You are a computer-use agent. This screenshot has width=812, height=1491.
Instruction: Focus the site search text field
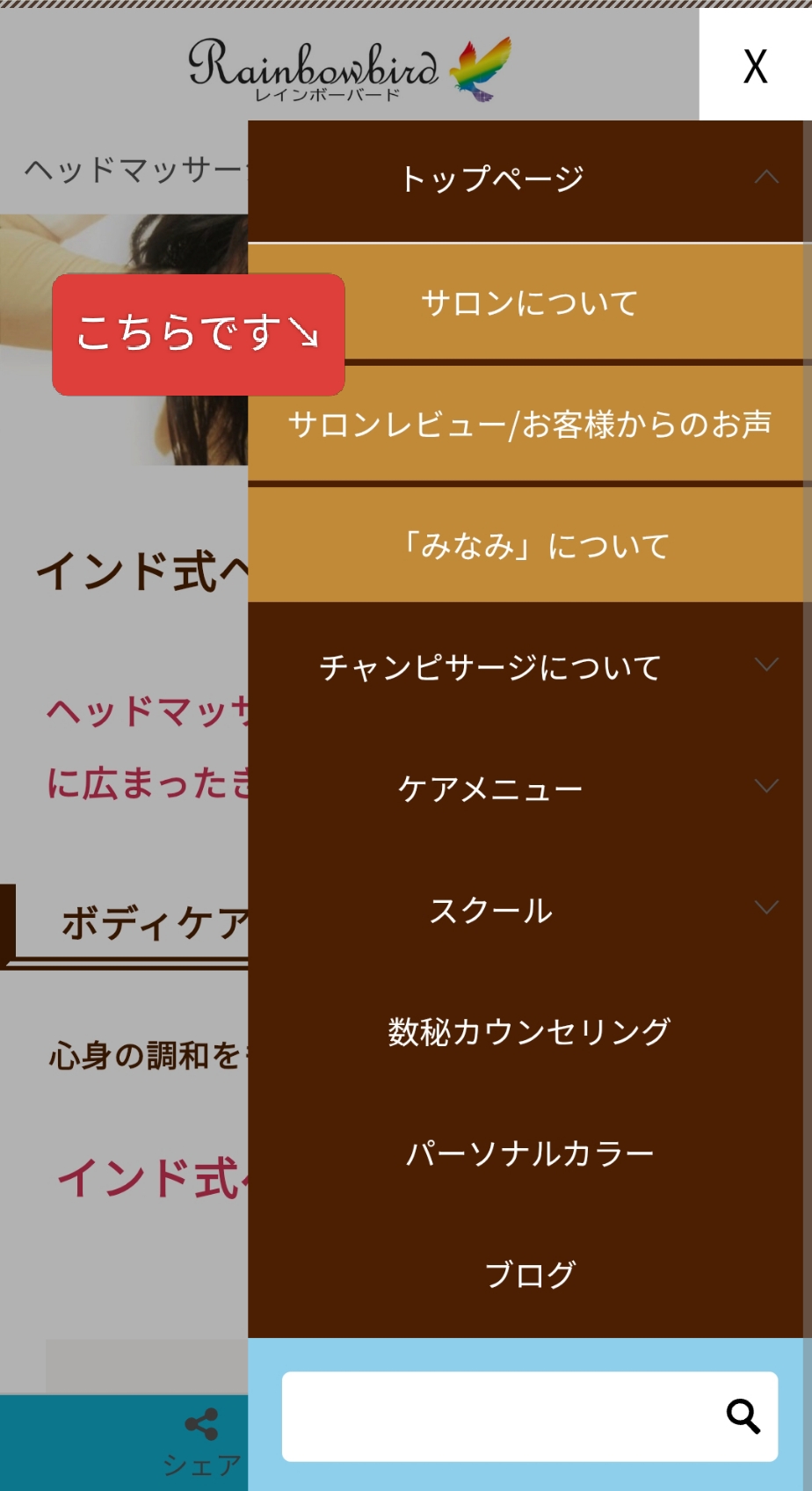click(497, 1416)
